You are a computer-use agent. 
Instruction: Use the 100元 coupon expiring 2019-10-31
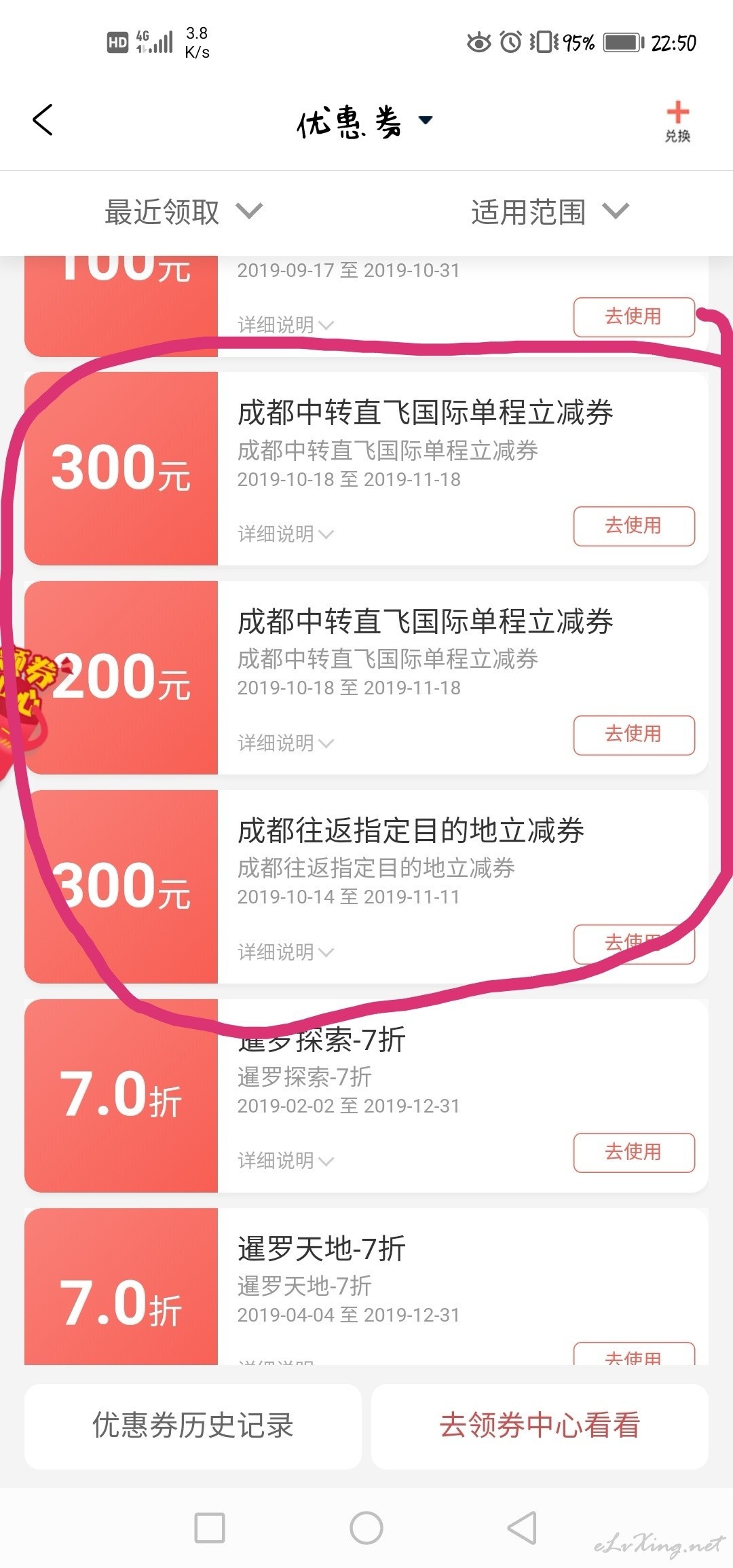click(634, 316)
